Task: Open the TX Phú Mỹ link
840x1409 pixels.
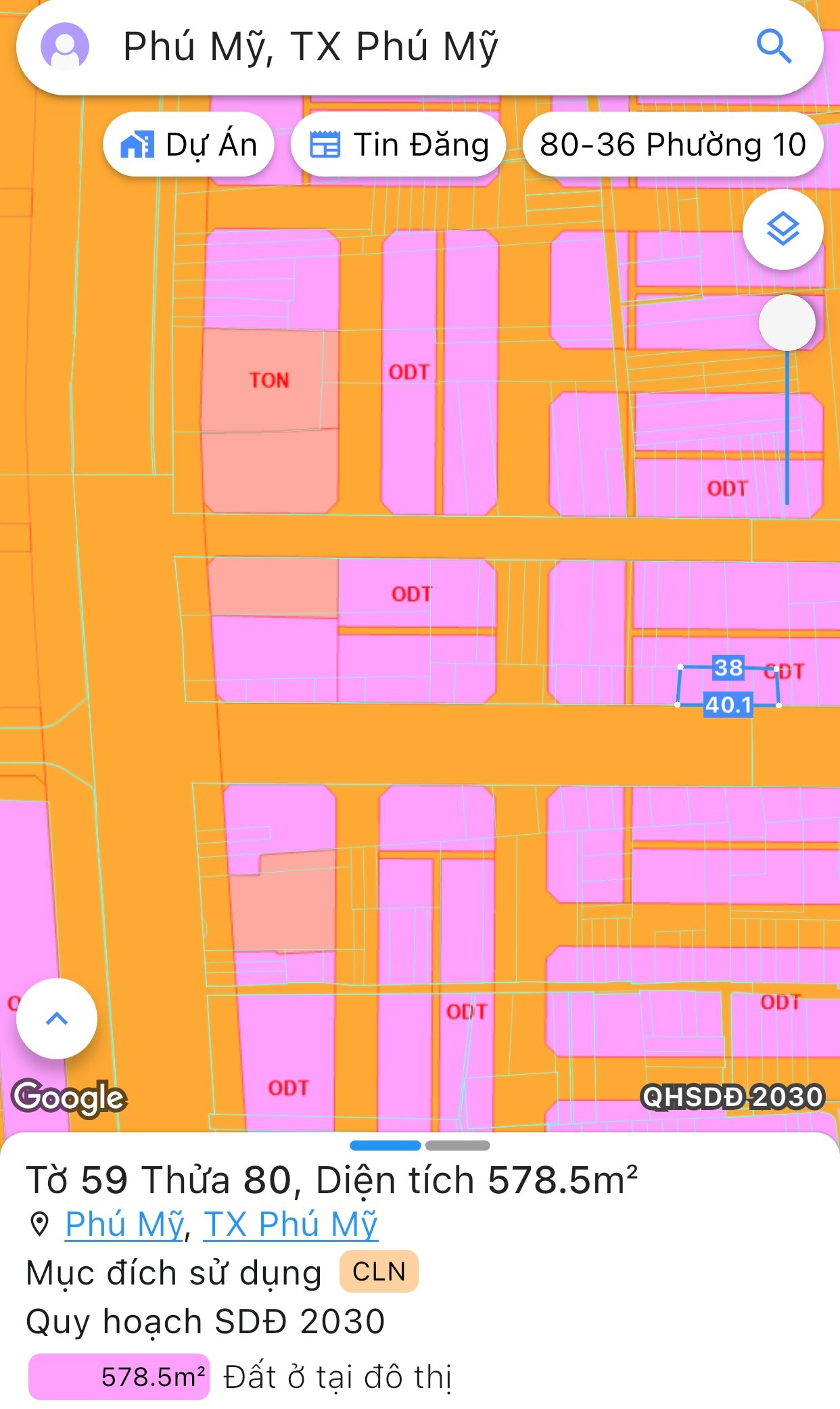Action: 291,1224
